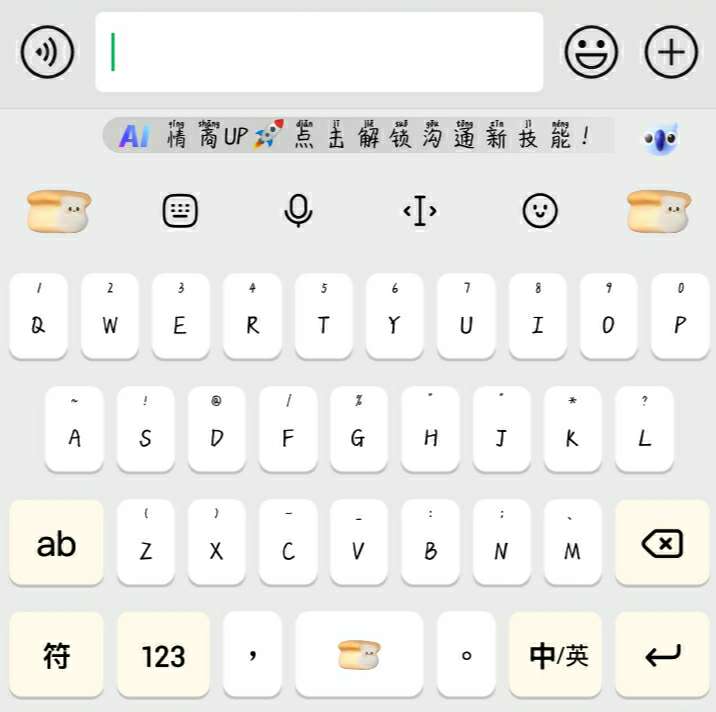Delete a character with backspace
This screenshot has height=712, width=716.
coord(661,544)
